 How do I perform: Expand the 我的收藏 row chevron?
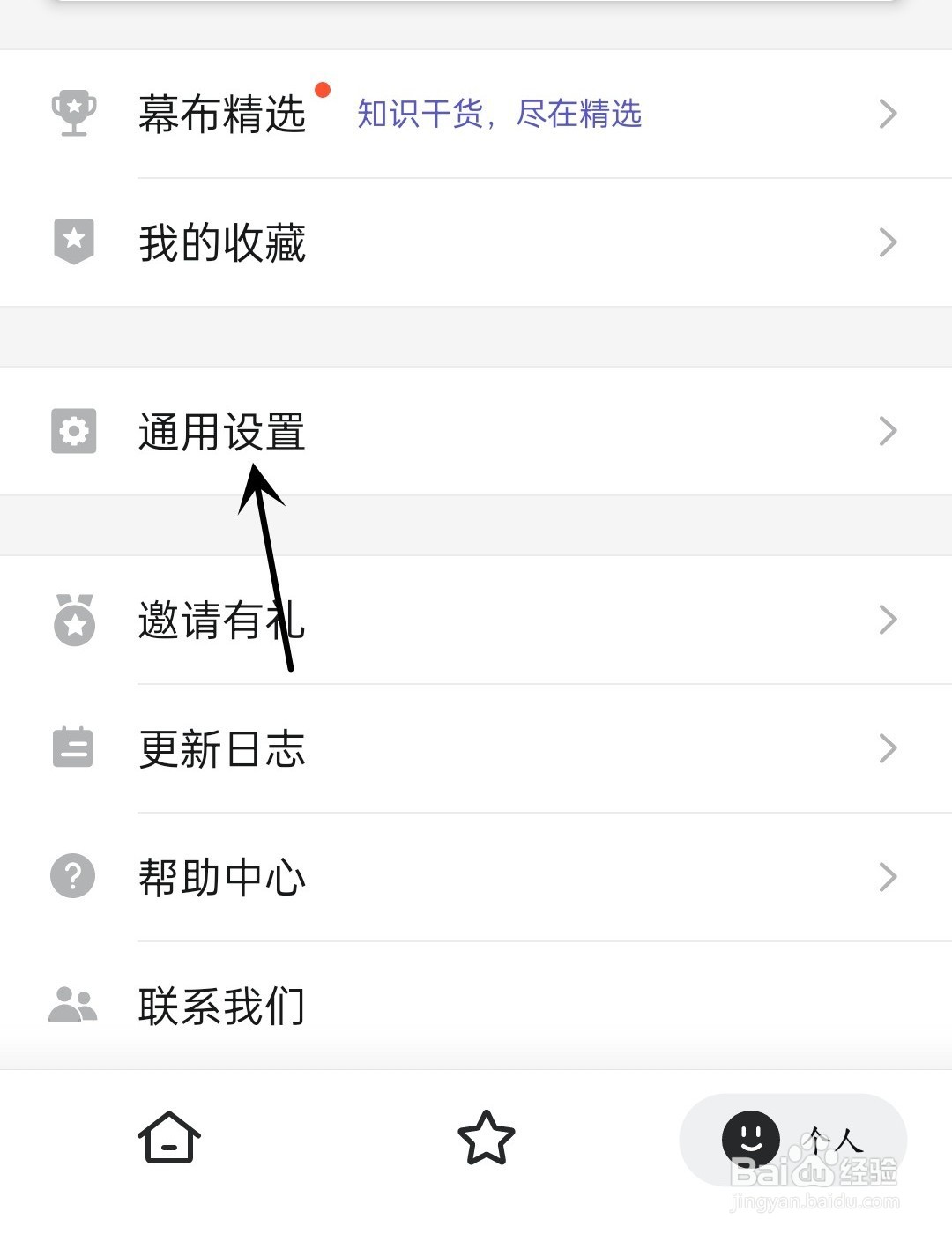click(888, 242)
